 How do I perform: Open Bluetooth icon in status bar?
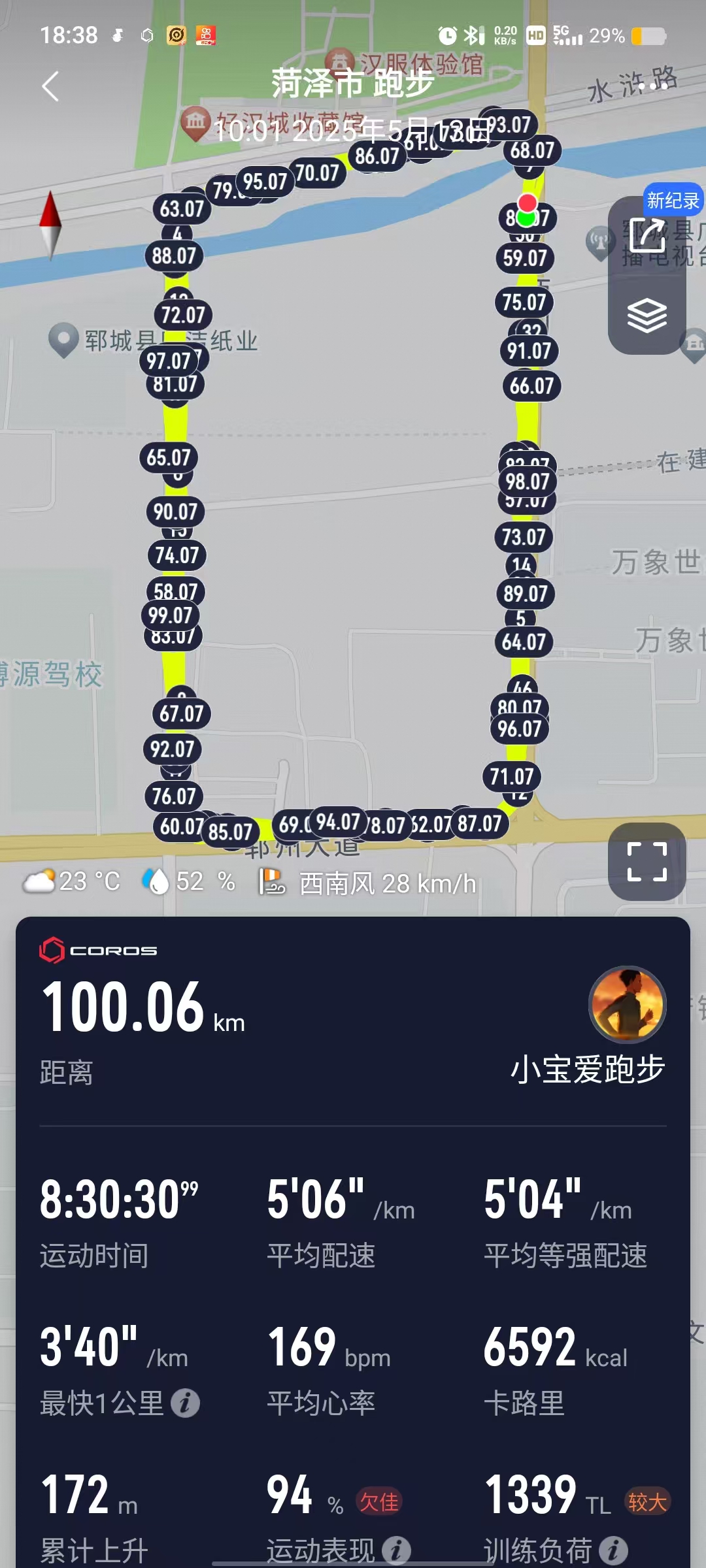tap(469, 35)
